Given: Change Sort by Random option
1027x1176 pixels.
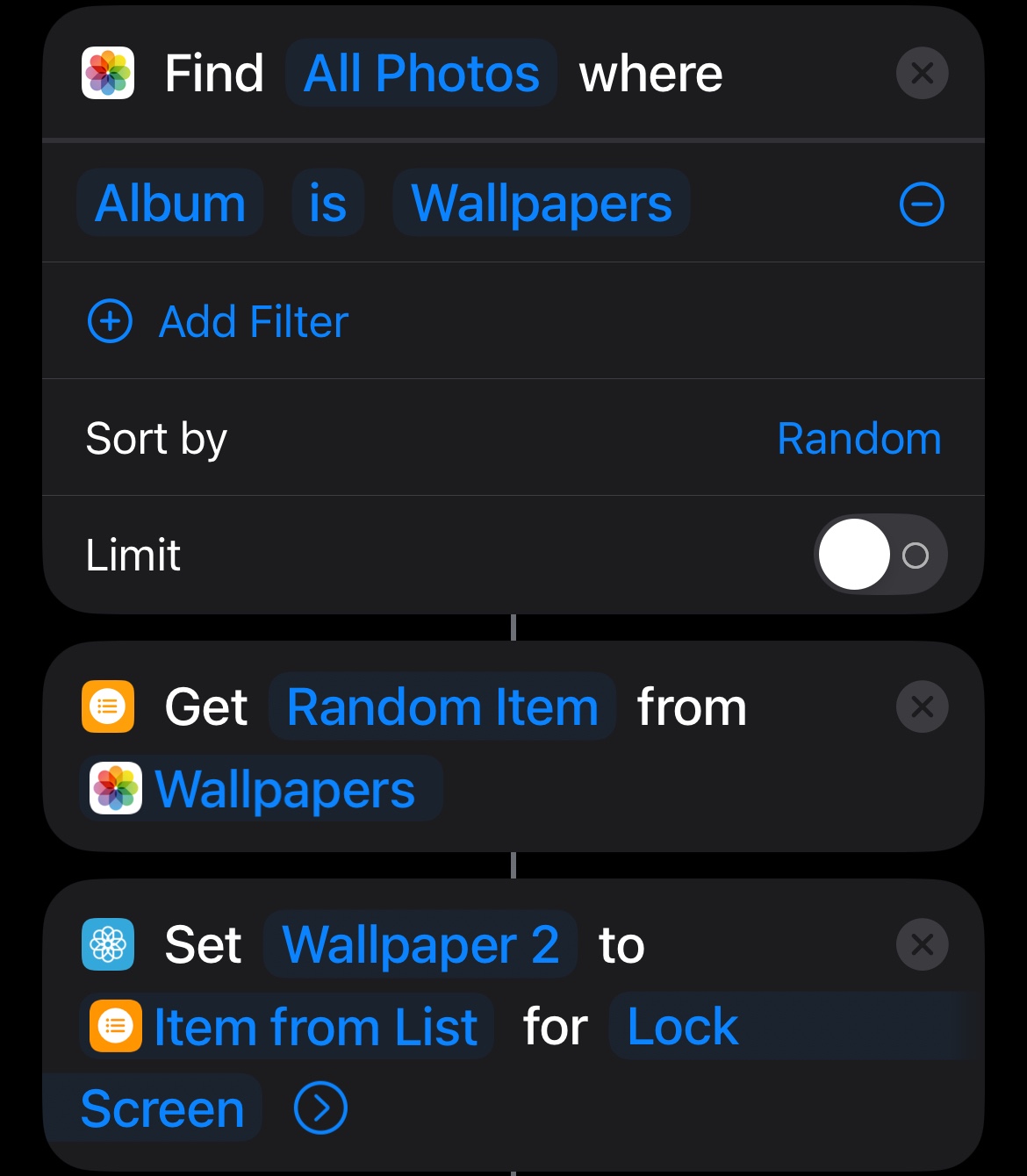Looking at the screenshot, I should pyautogui.click(x=858, y=438).
